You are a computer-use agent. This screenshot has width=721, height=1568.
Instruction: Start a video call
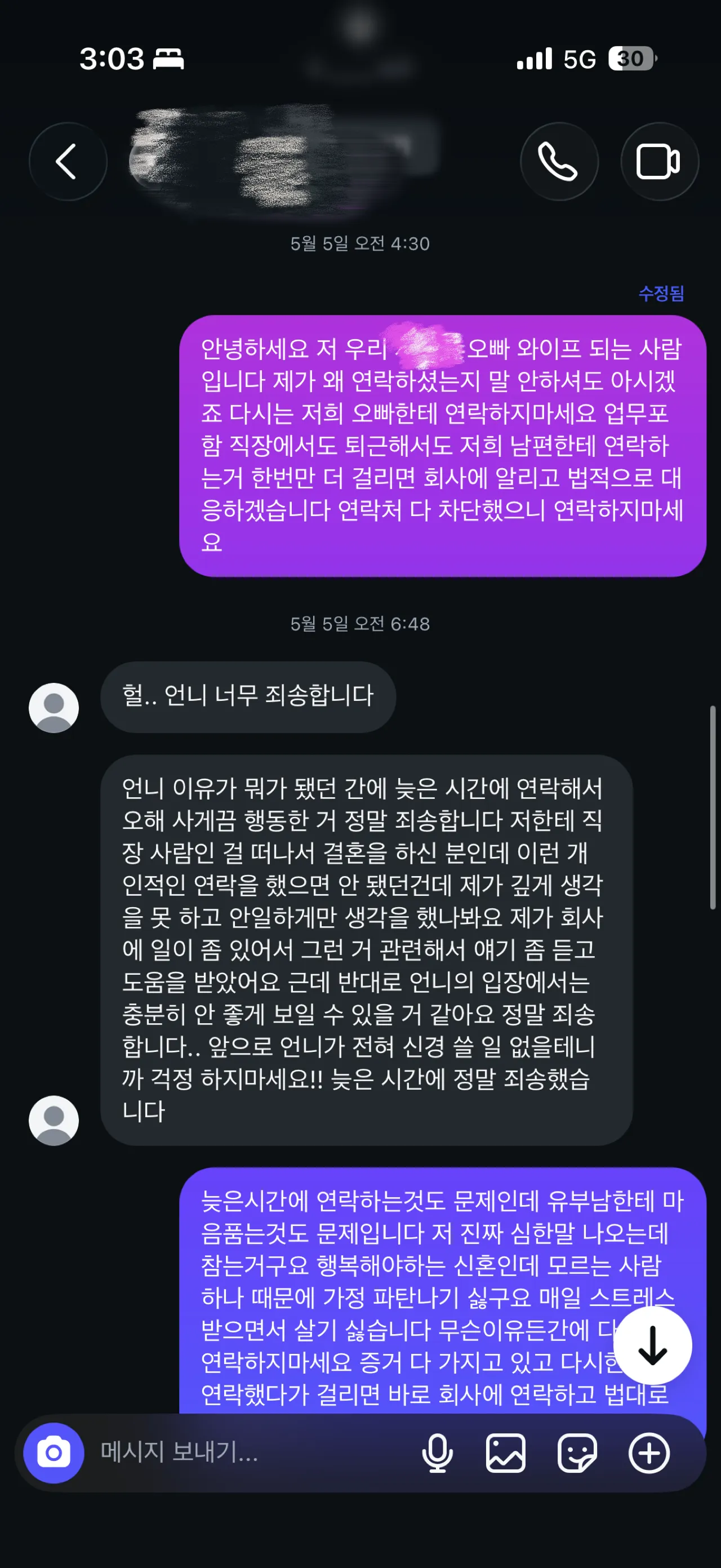point(660,161)
